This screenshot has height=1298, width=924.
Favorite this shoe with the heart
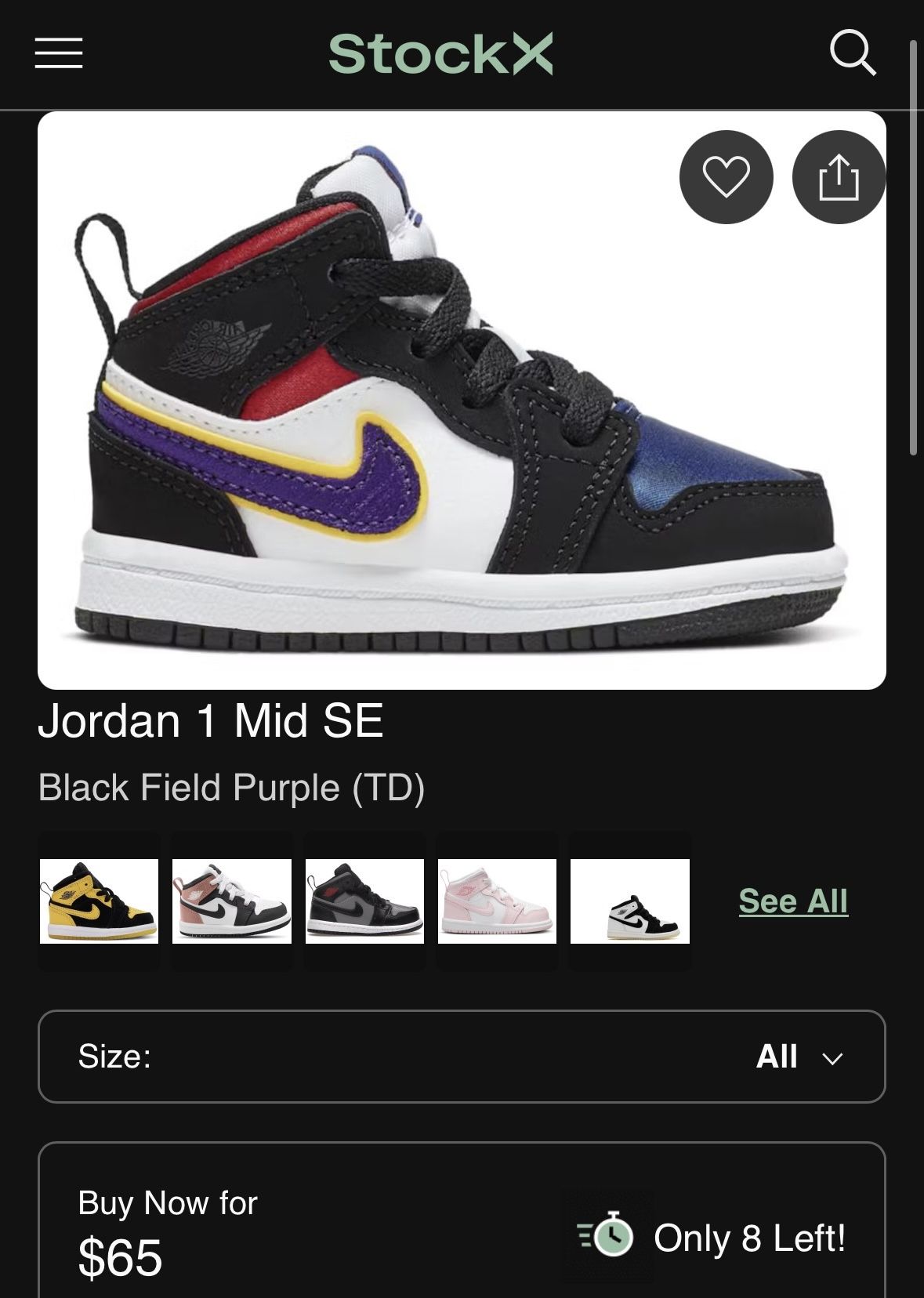[726, 177]
